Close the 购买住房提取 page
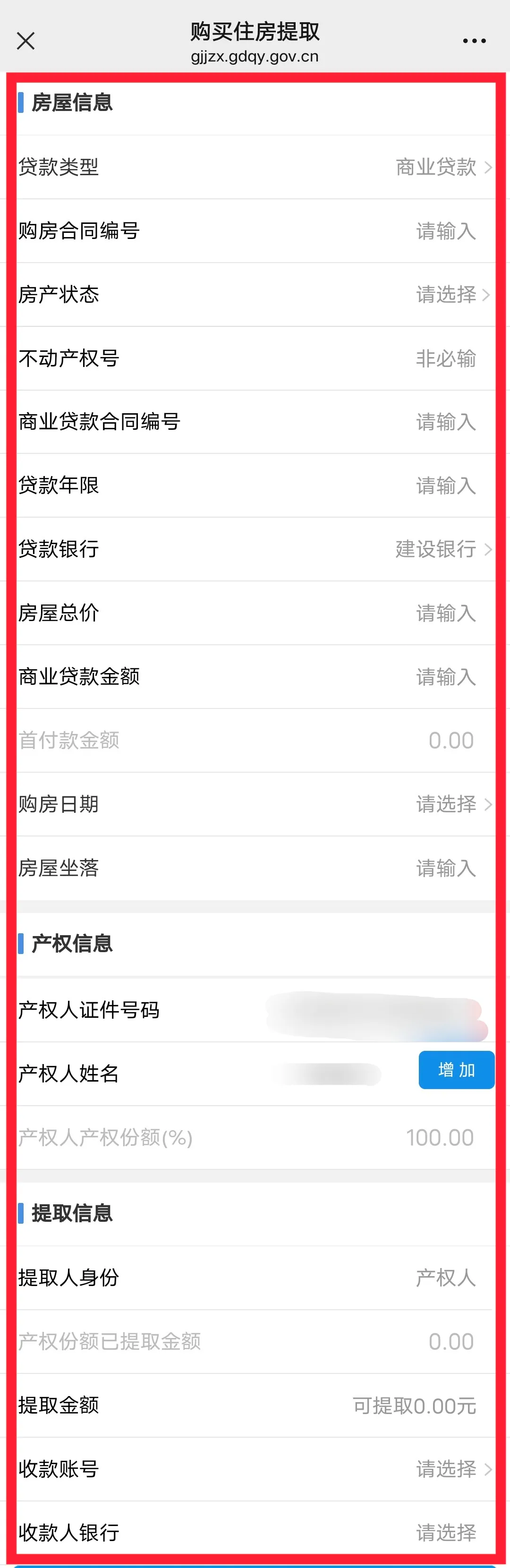 (25, 41)
